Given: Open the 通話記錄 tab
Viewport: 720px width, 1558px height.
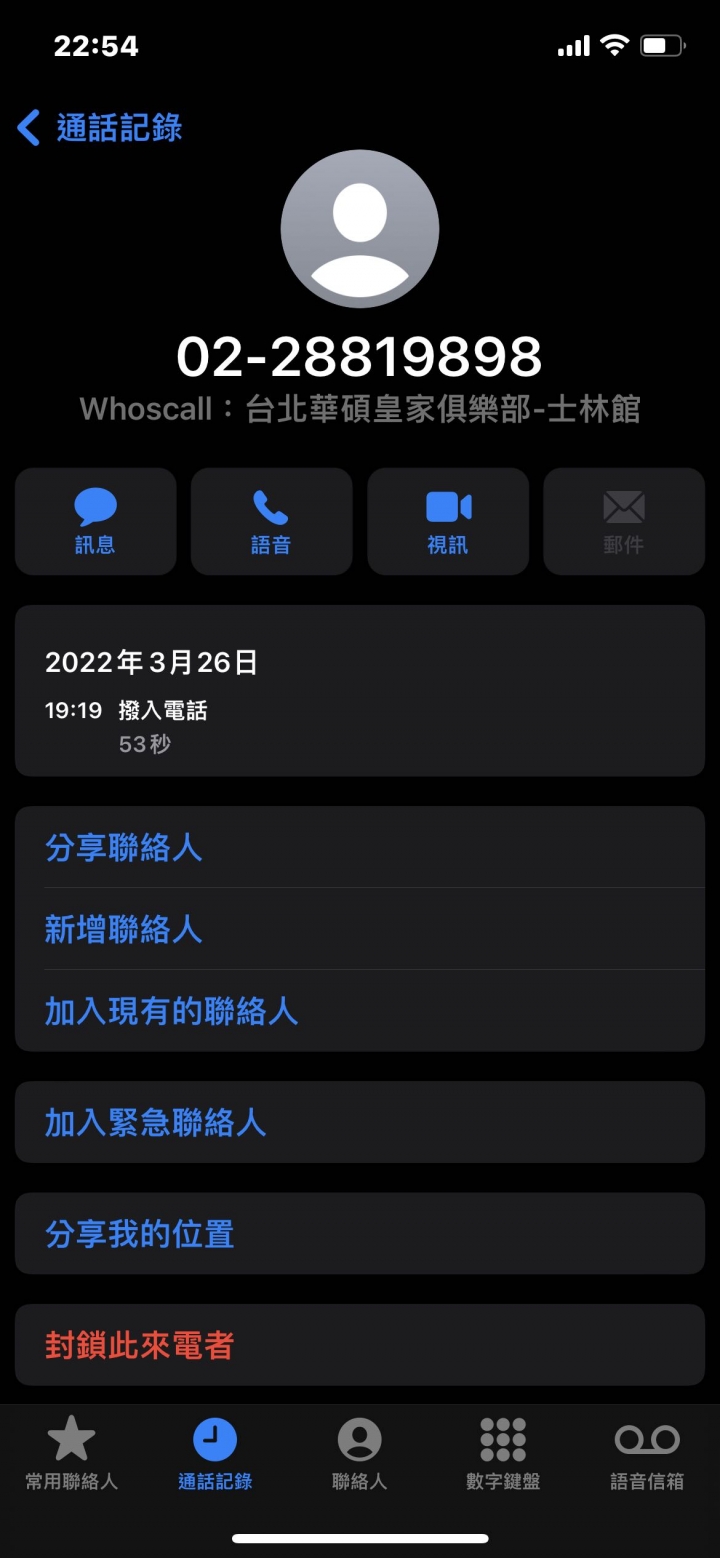Looking at the screenshot, I should coord(215,1455).
